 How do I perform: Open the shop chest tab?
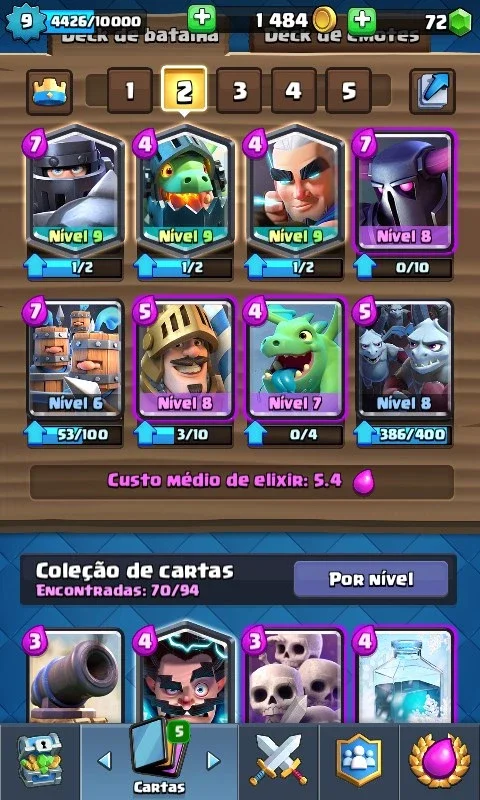(39, 760)
